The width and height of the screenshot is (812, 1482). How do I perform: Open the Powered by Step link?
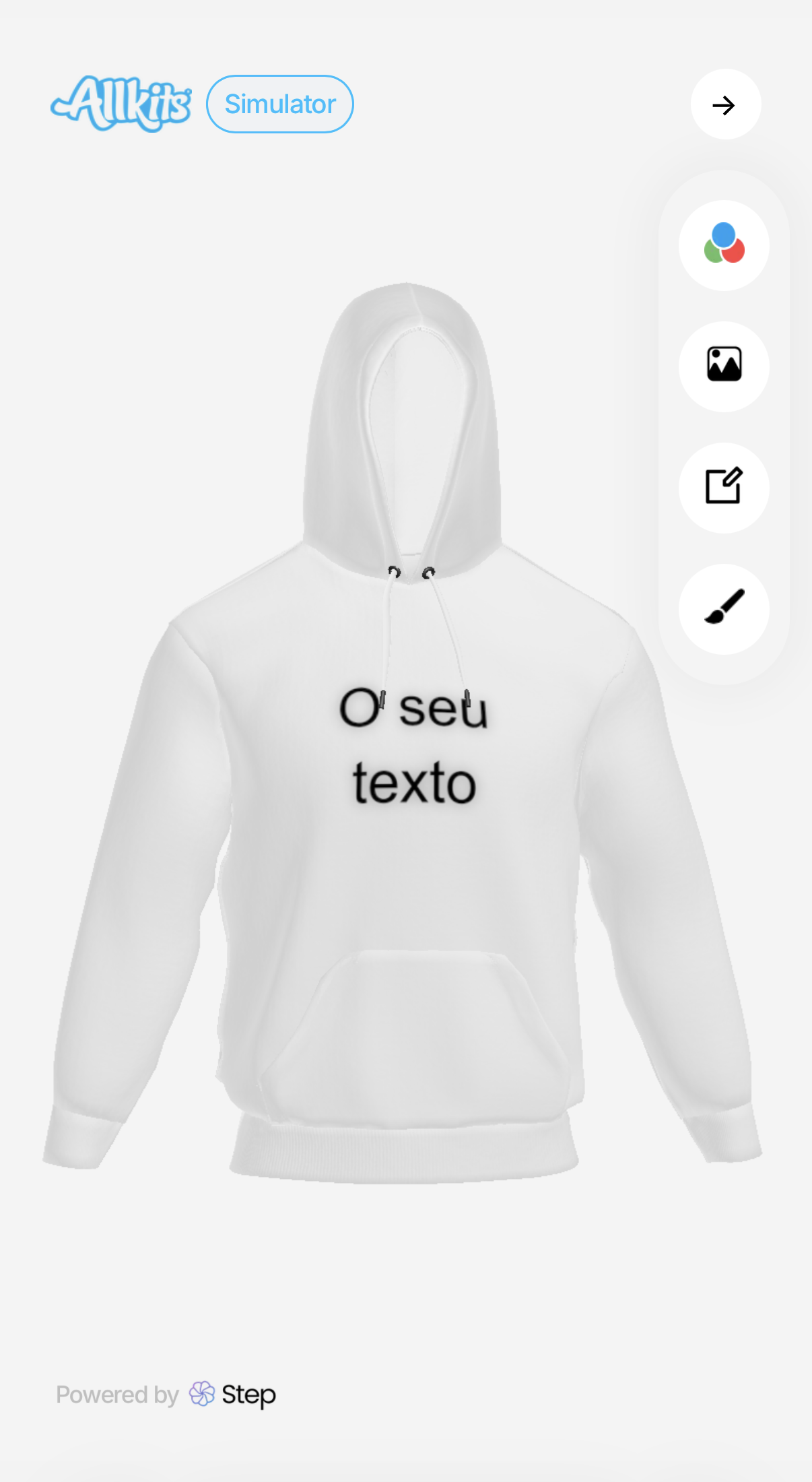(x=166, y=1394)
